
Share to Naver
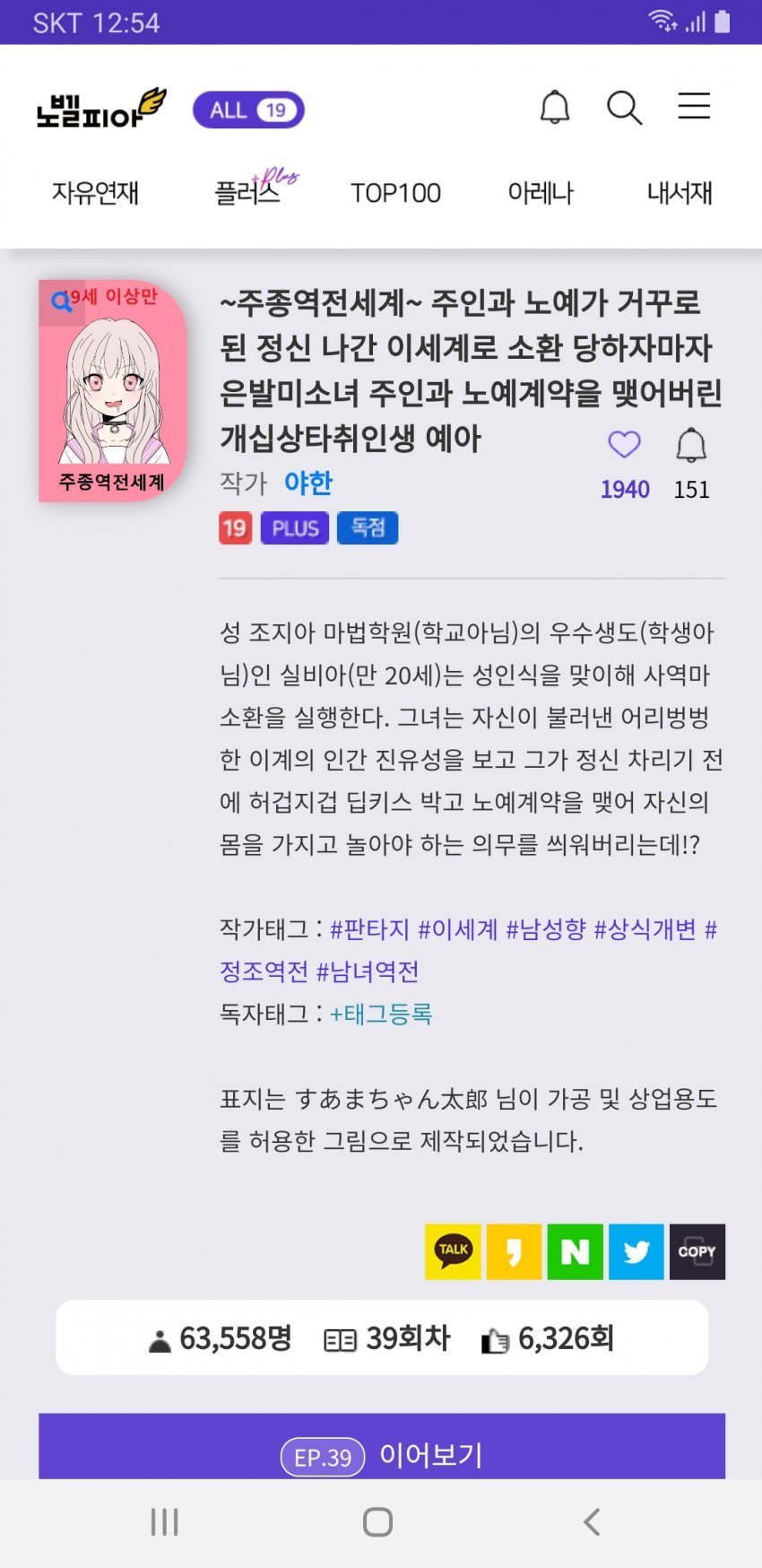click(x=575, y=1251)
